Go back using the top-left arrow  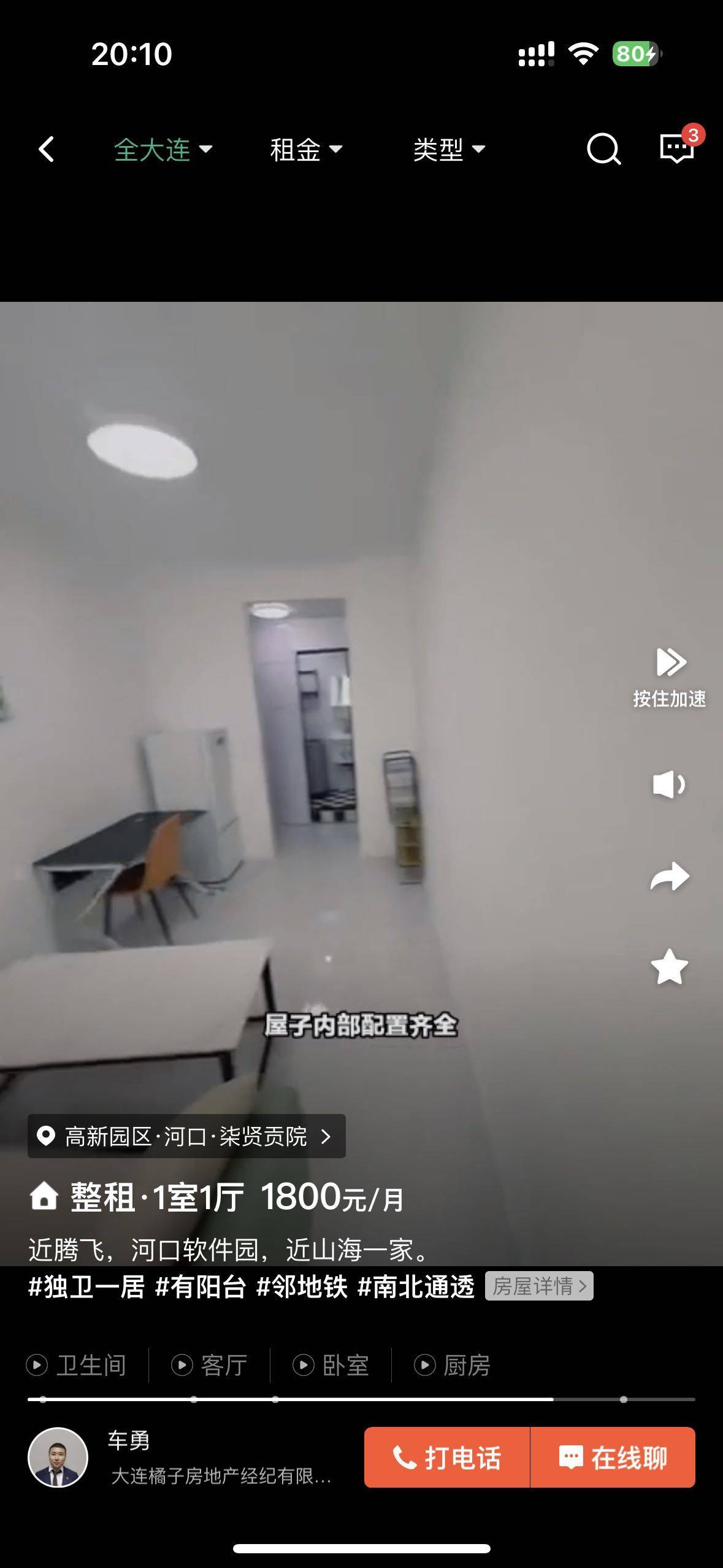point(46,149)
